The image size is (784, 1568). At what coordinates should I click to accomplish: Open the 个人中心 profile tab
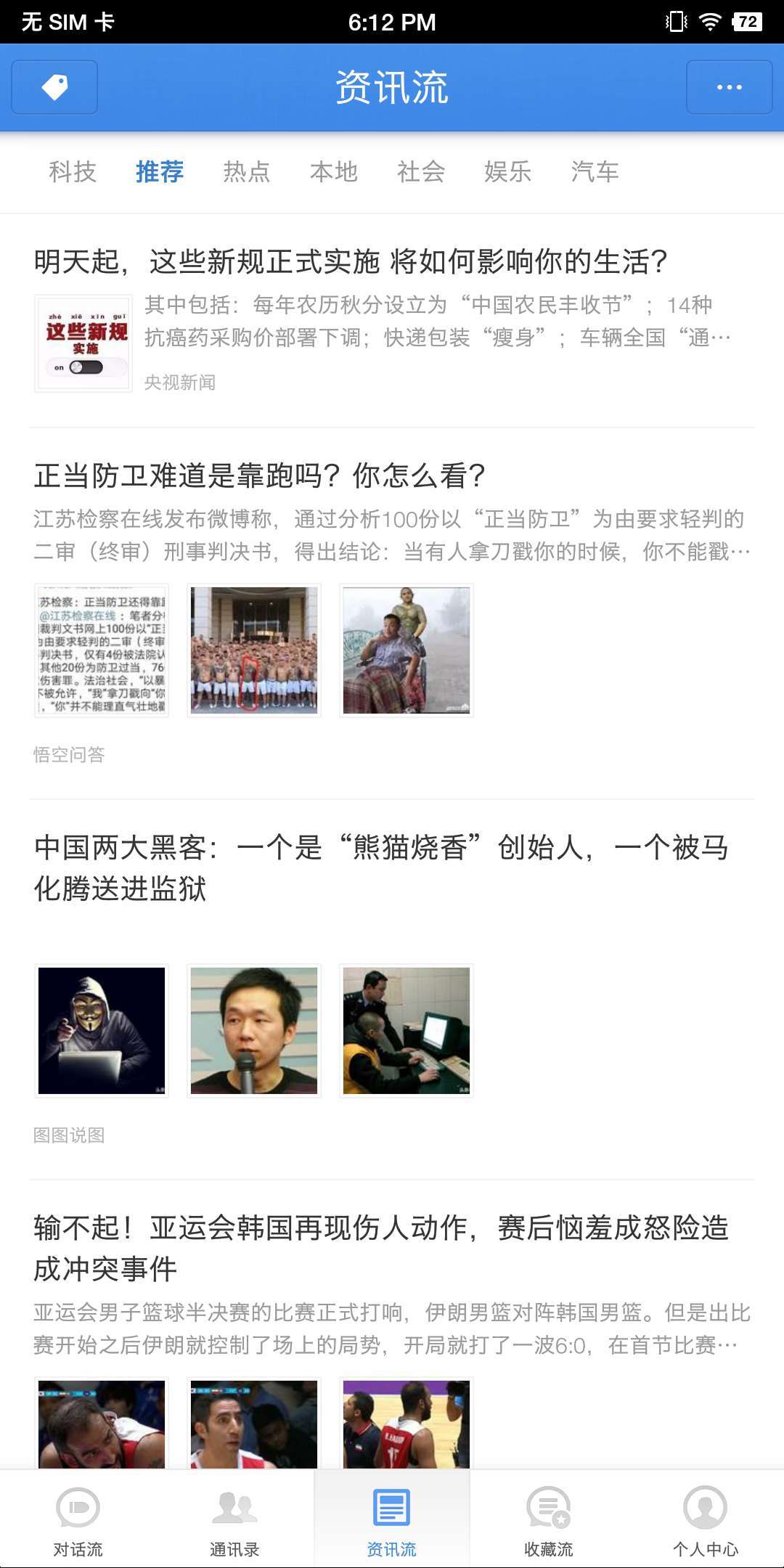point(705,1519)
